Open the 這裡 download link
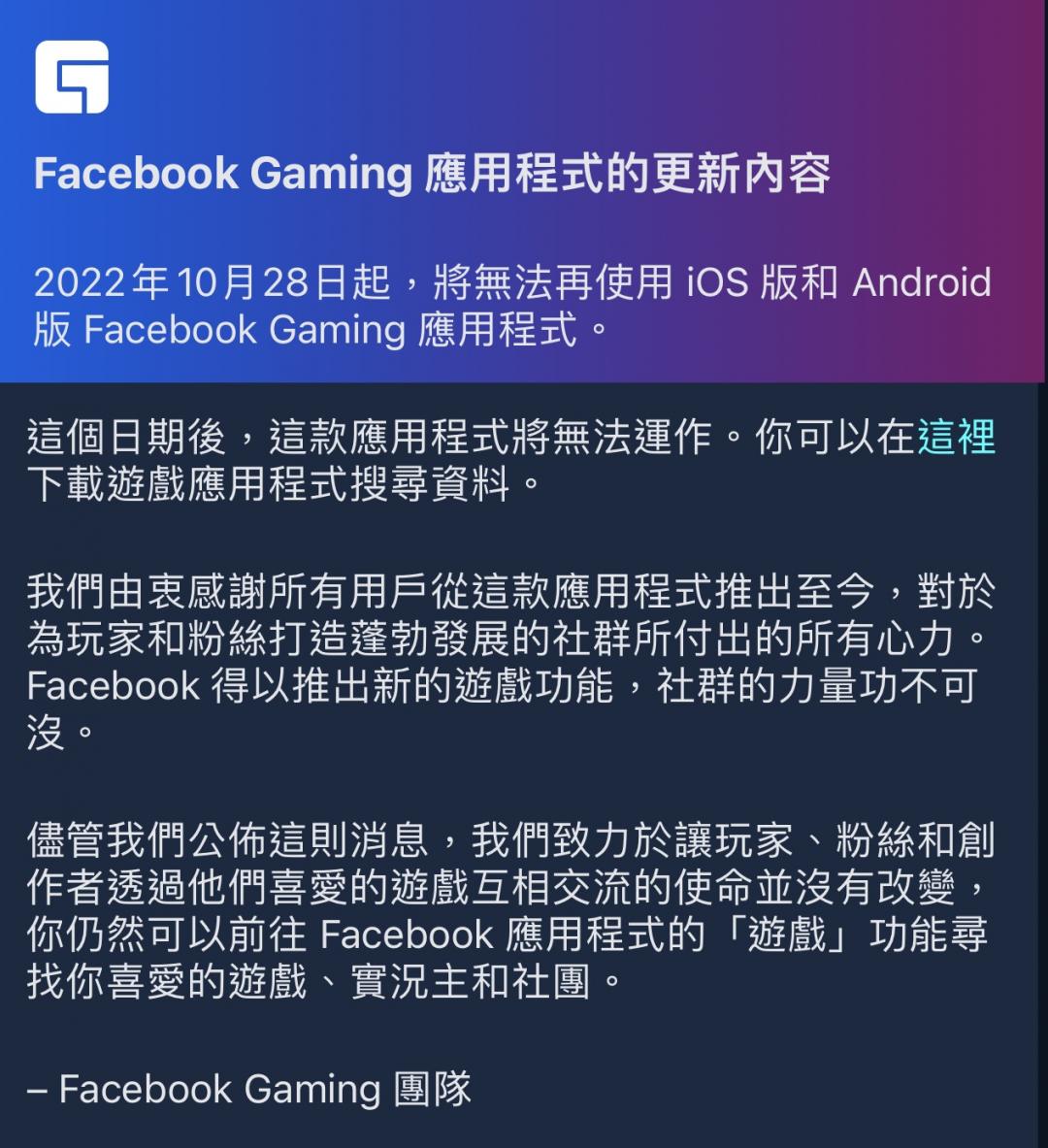Image resolution: width=1048 pixels, height=1148 pixels. (x=956, y=438)
